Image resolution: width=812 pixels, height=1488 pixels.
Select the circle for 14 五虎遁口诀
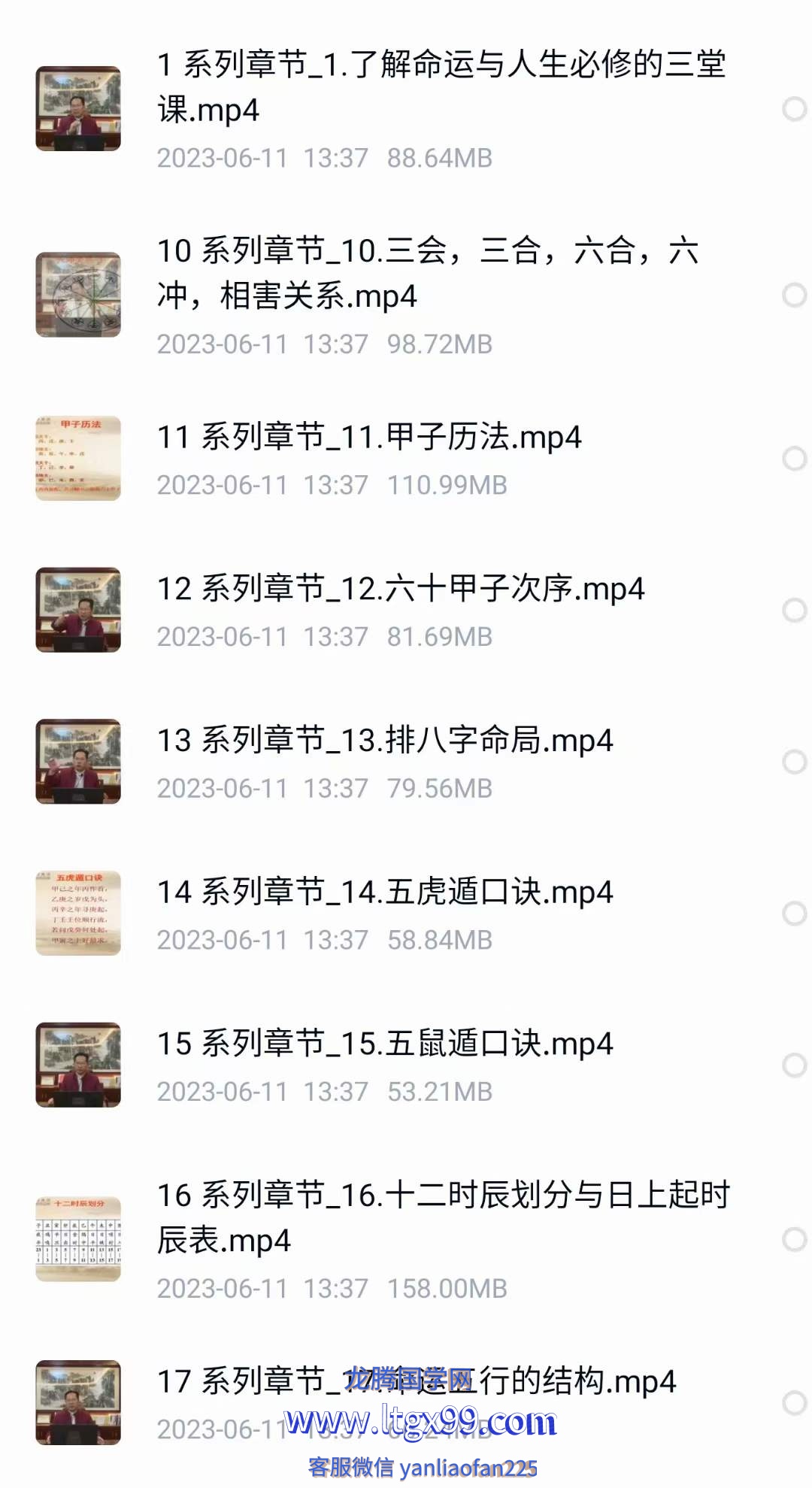(794, 914)
